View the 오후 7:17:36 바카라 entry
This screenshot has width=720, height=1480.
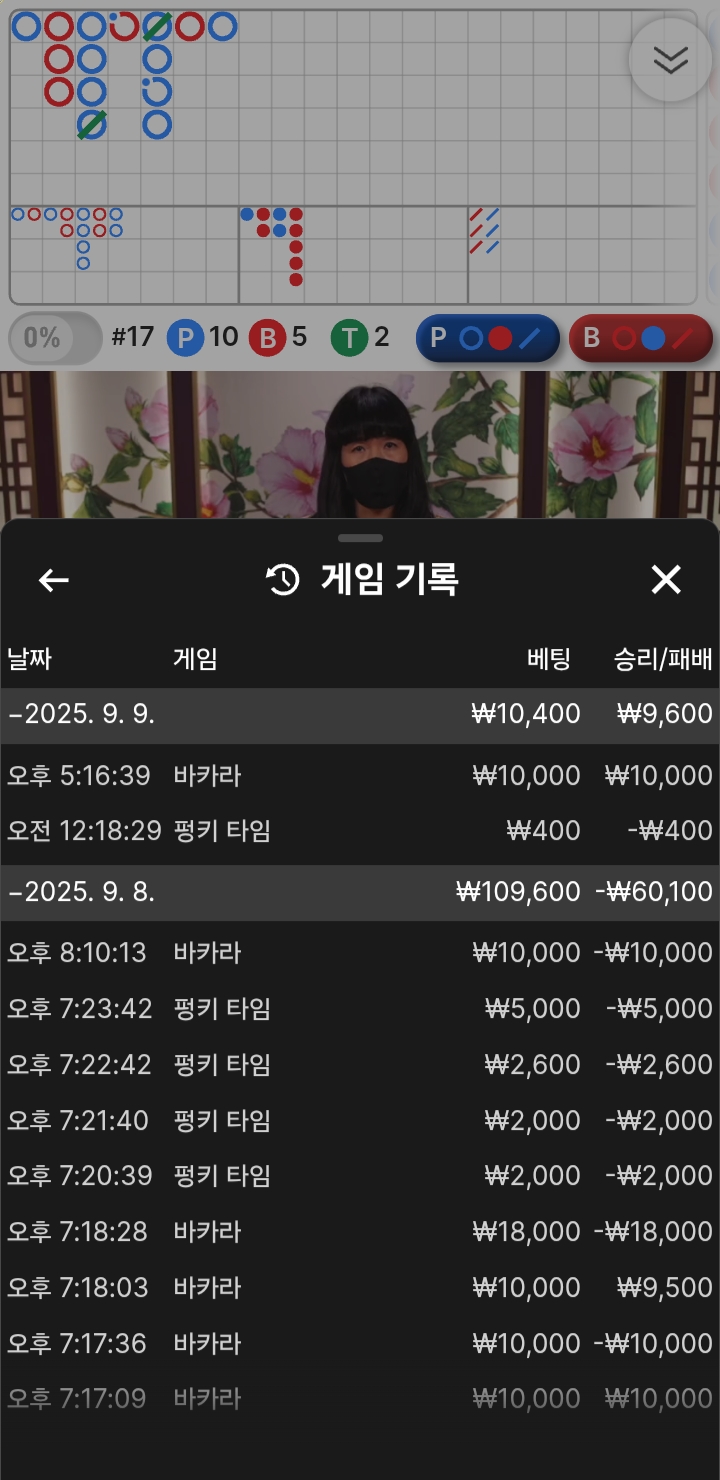pyautogui.click(x=360, y=1344)
